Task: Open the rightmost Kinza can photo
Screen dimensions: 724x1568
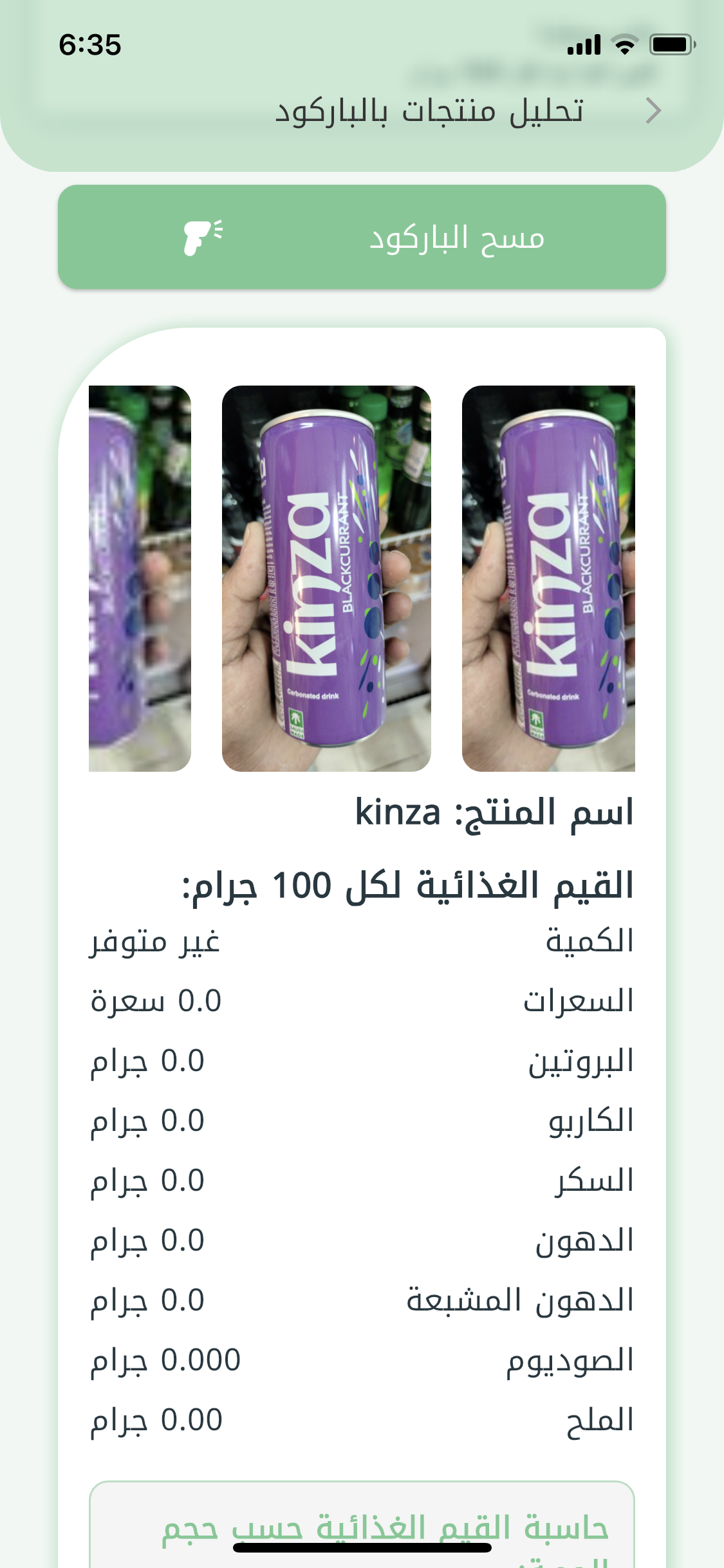Action: (548, 578)
